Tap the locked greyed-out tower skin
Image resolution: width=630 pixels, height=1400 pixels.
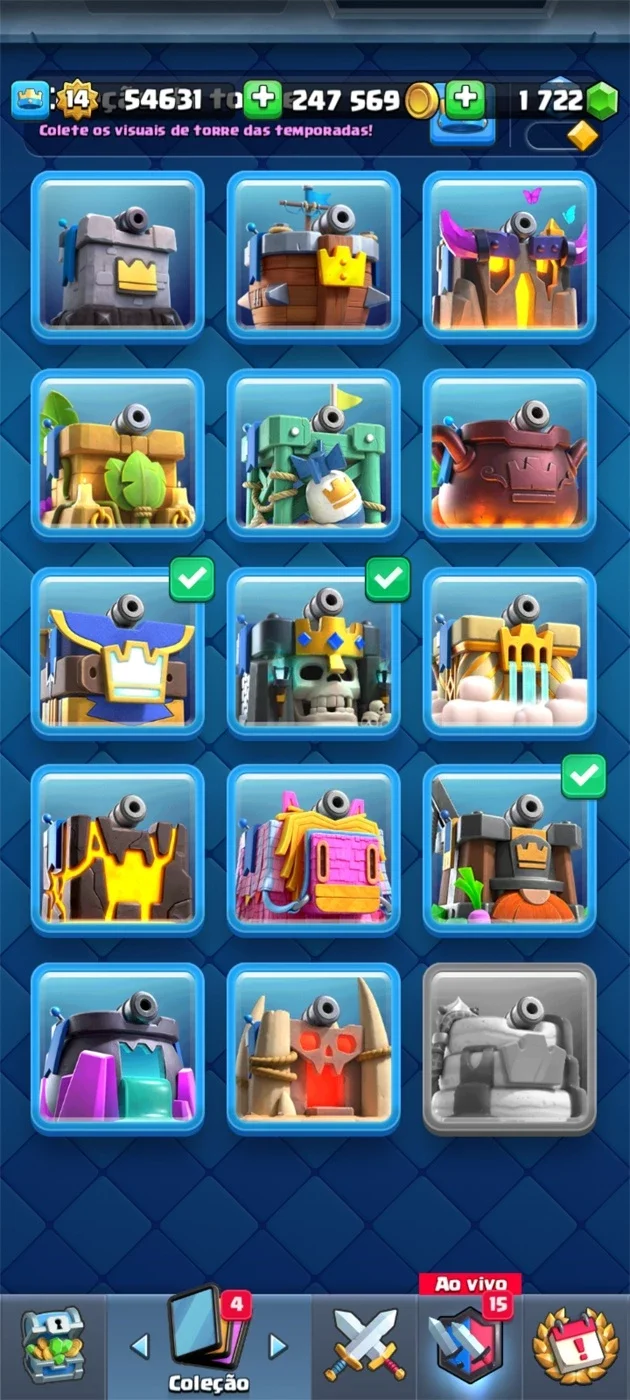509,1048
